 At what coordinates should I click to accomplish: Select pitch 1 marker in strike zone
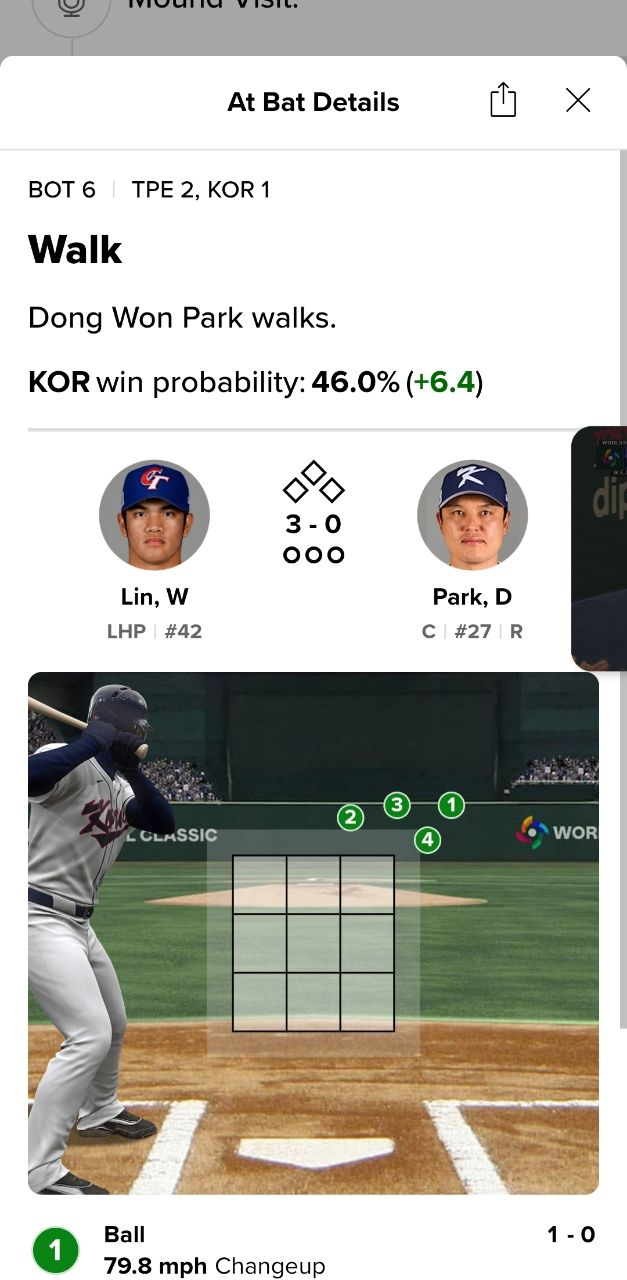[451, 804]
